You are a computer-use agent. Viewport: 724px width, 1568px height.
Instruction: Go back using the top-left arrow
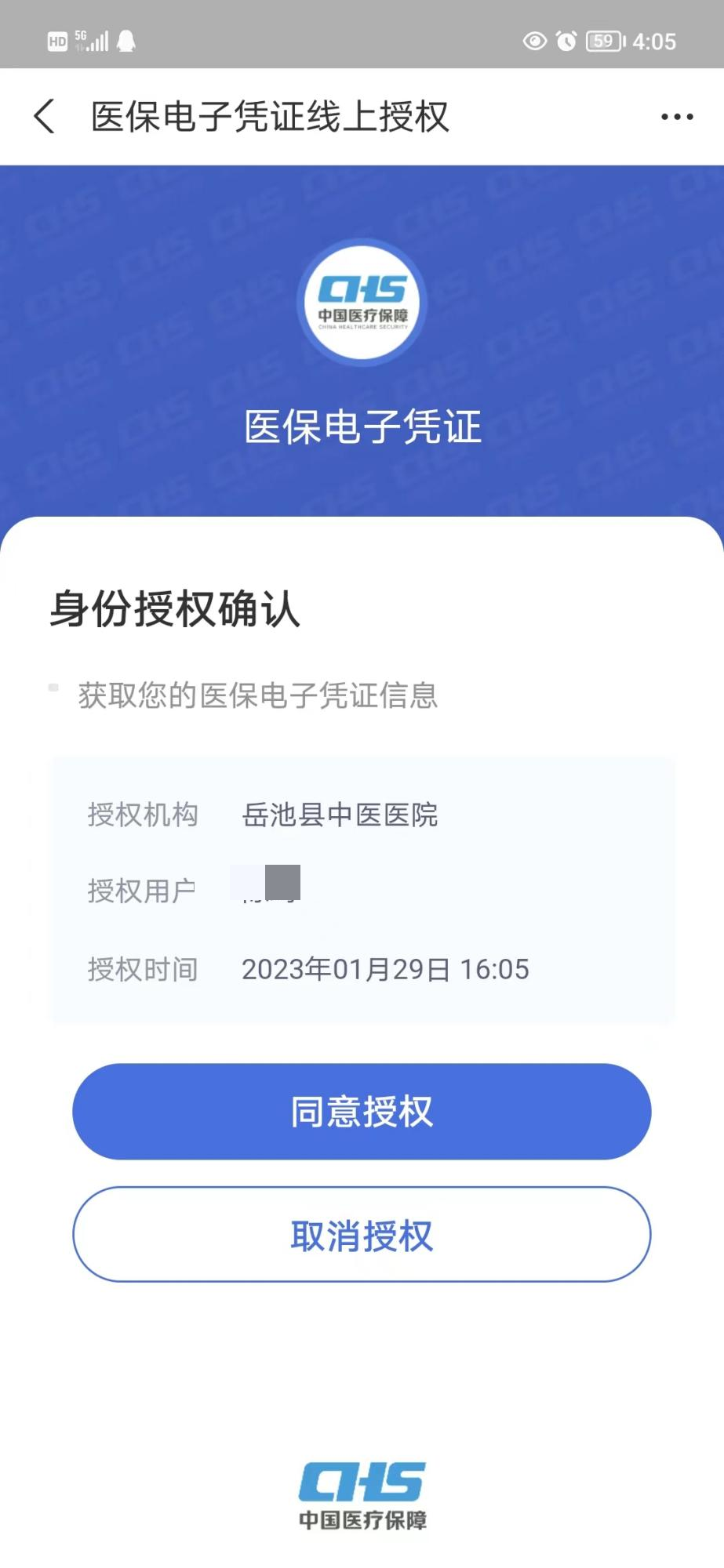pos(45,117)
